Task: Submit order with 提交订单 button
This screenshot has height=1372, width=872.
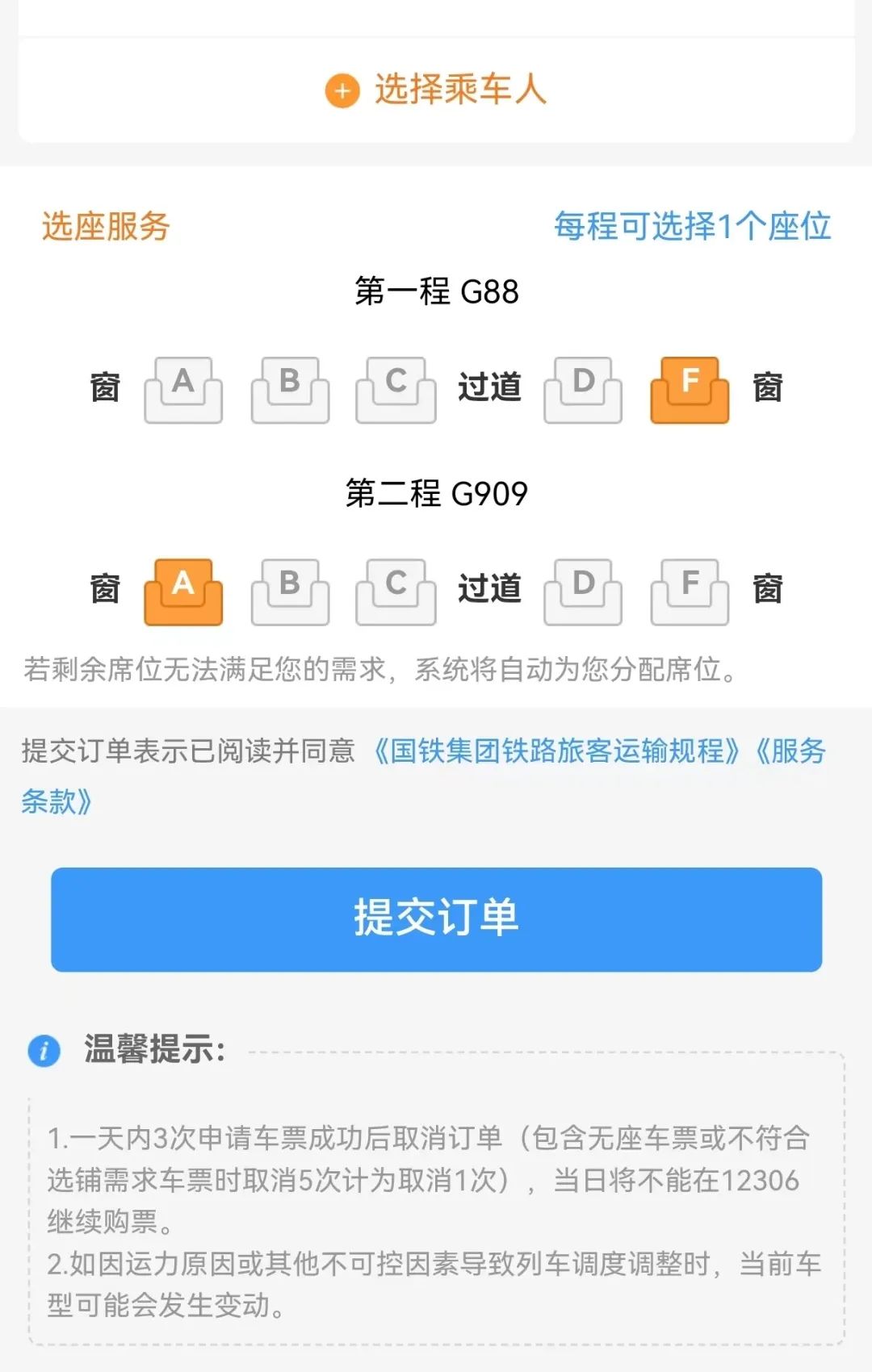Action: [x=436, y=919]
